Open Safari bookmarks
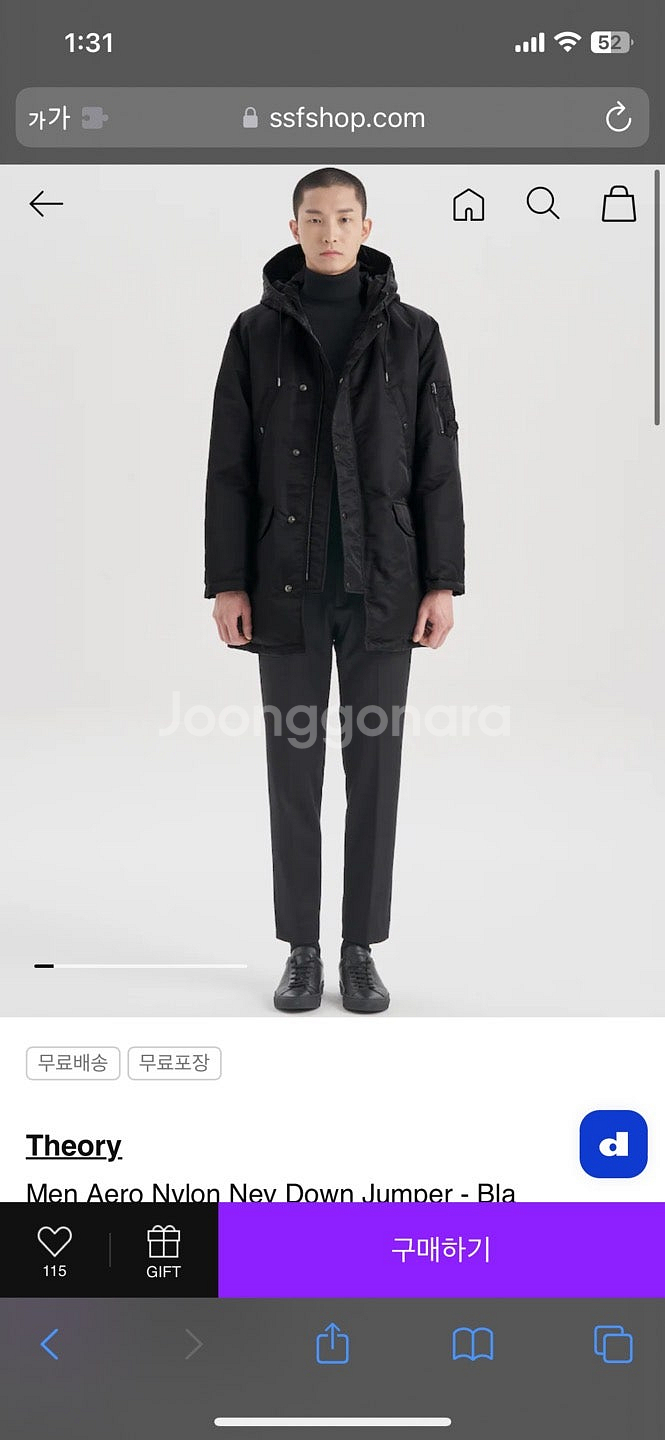 (x=473, y=1344)
